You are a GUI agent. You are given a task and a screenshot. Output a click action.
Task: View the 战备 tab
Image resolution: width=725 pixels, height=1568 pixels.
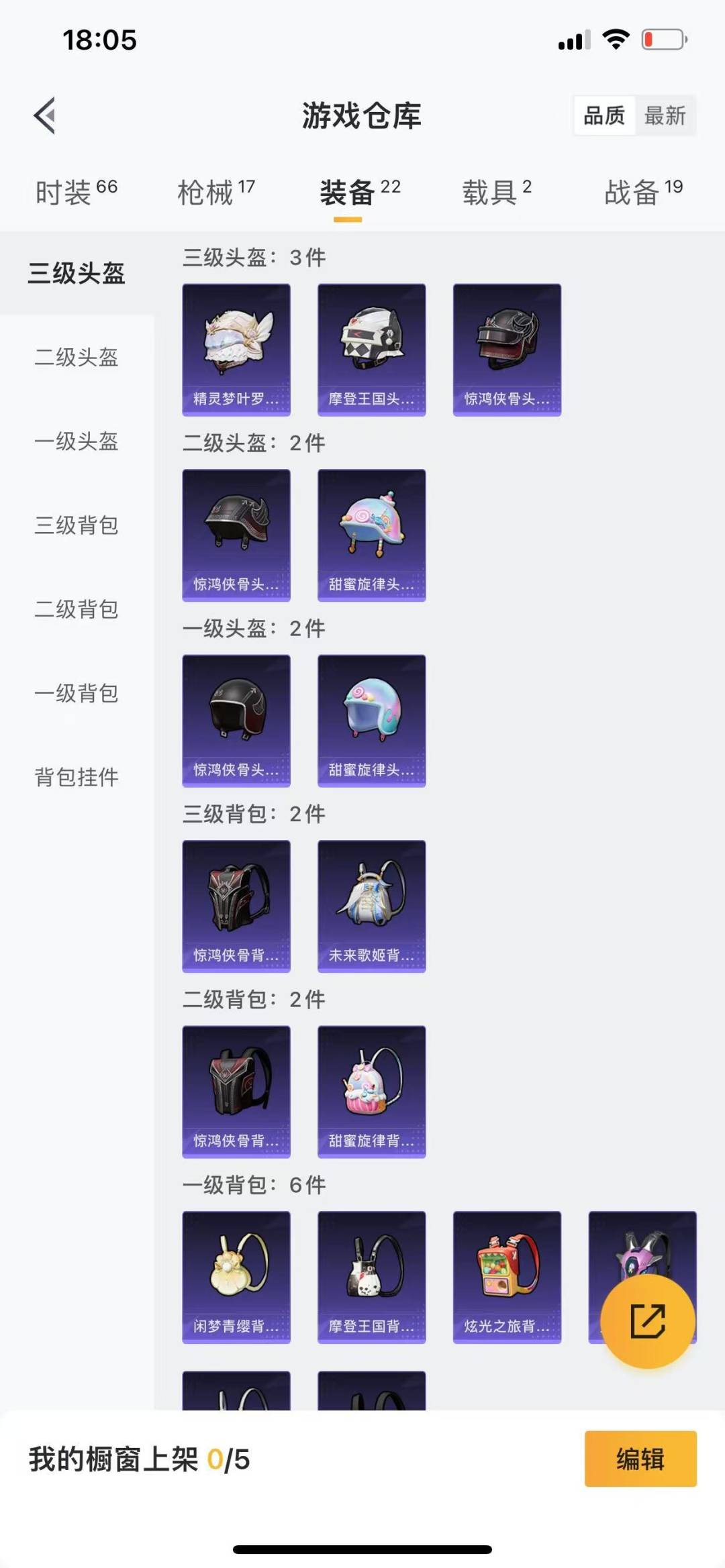643,193
